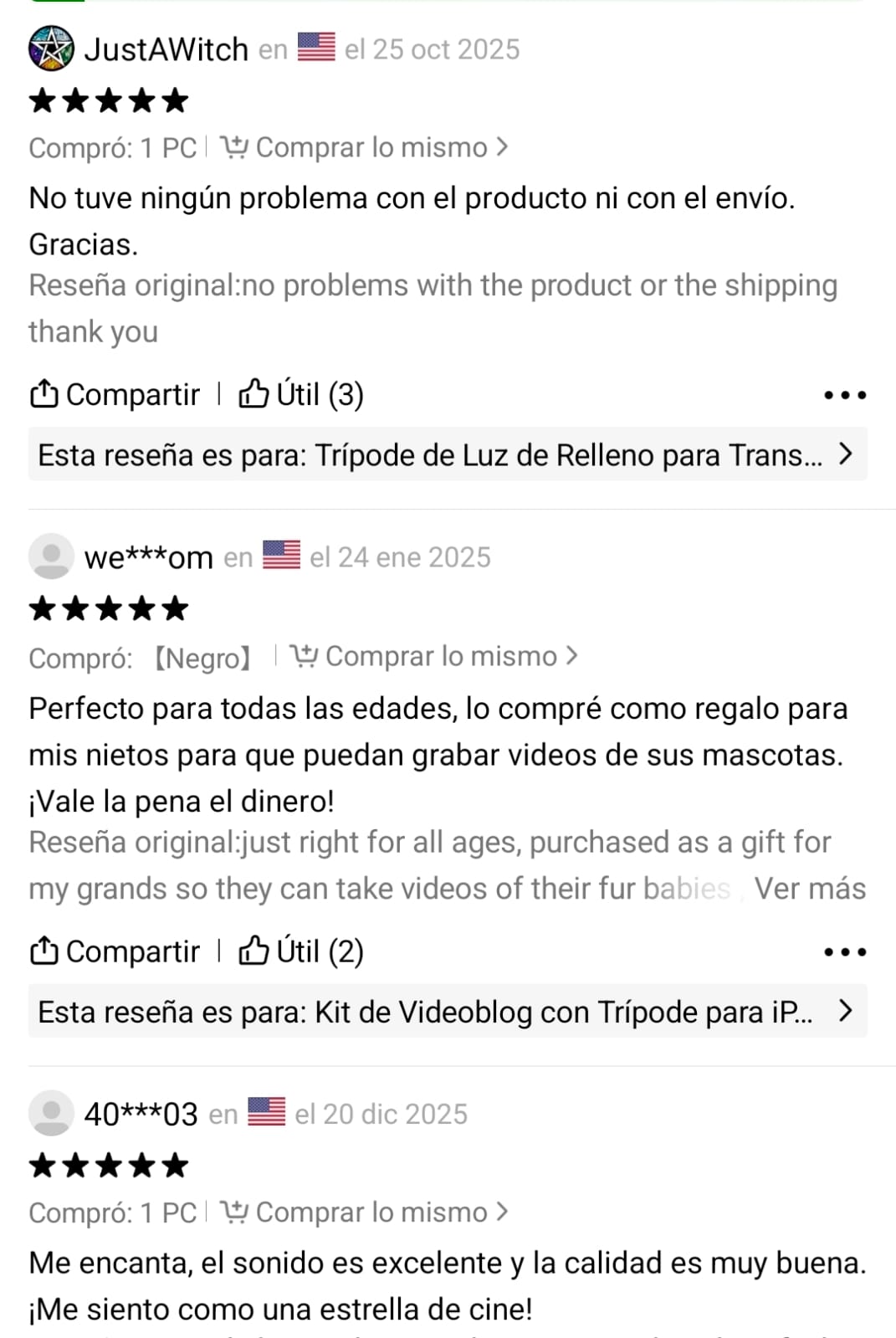Click Comprar lo mismo on 40***03's review
Viewport: 896px width, 1338px height.
coord(368,1212)
